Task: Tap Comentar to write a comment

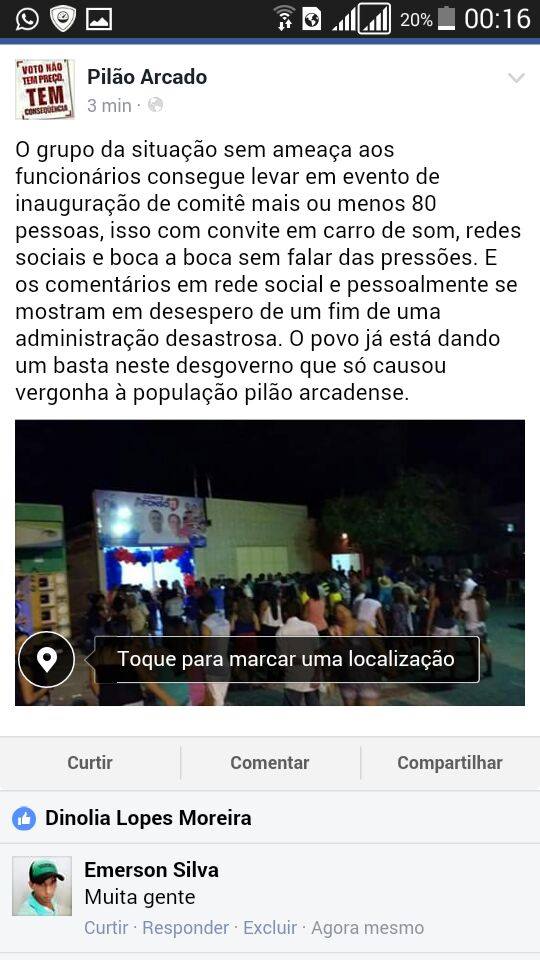Action: click(270, 762)
